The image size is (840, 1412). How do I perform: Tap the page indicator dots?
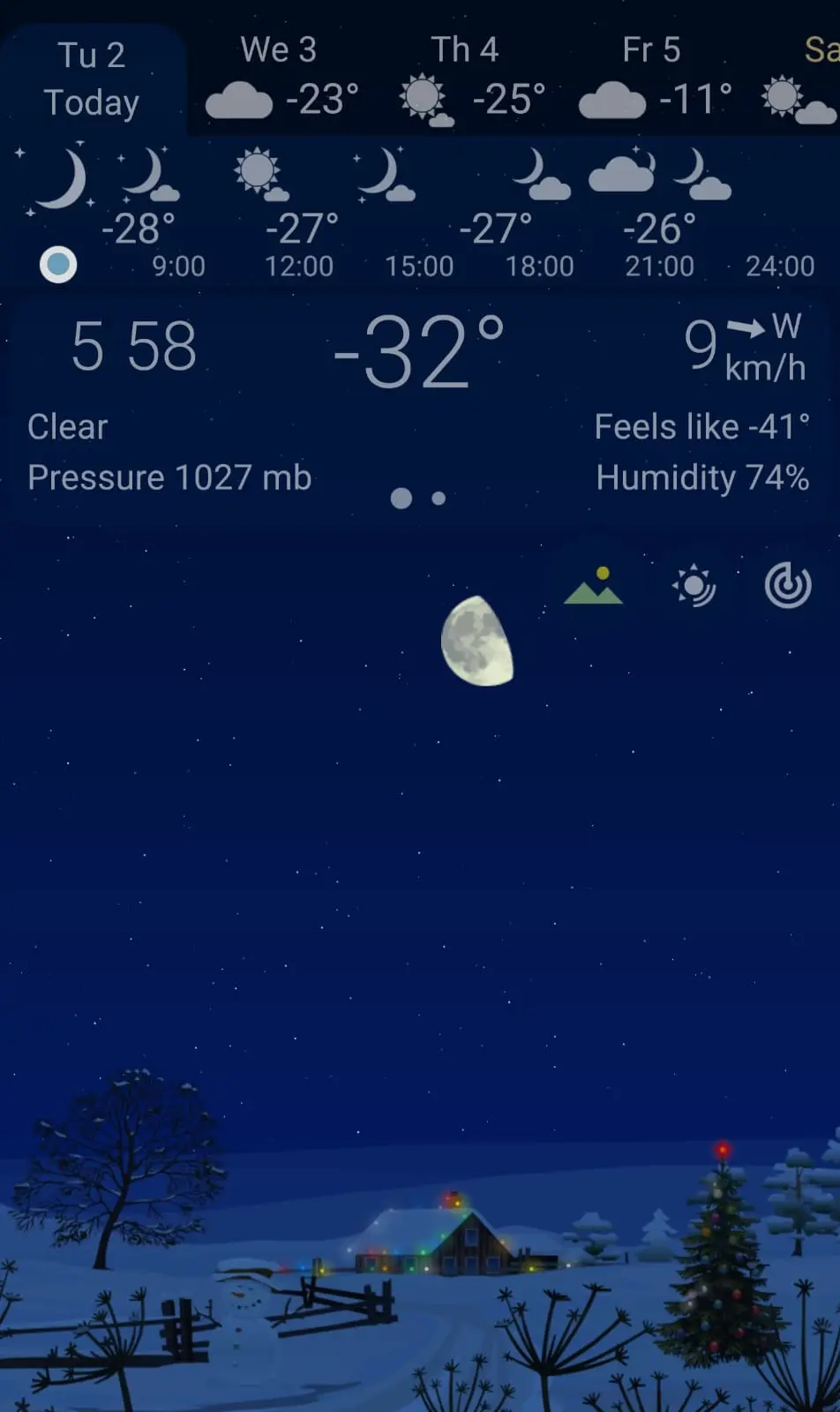coord(418,499)
